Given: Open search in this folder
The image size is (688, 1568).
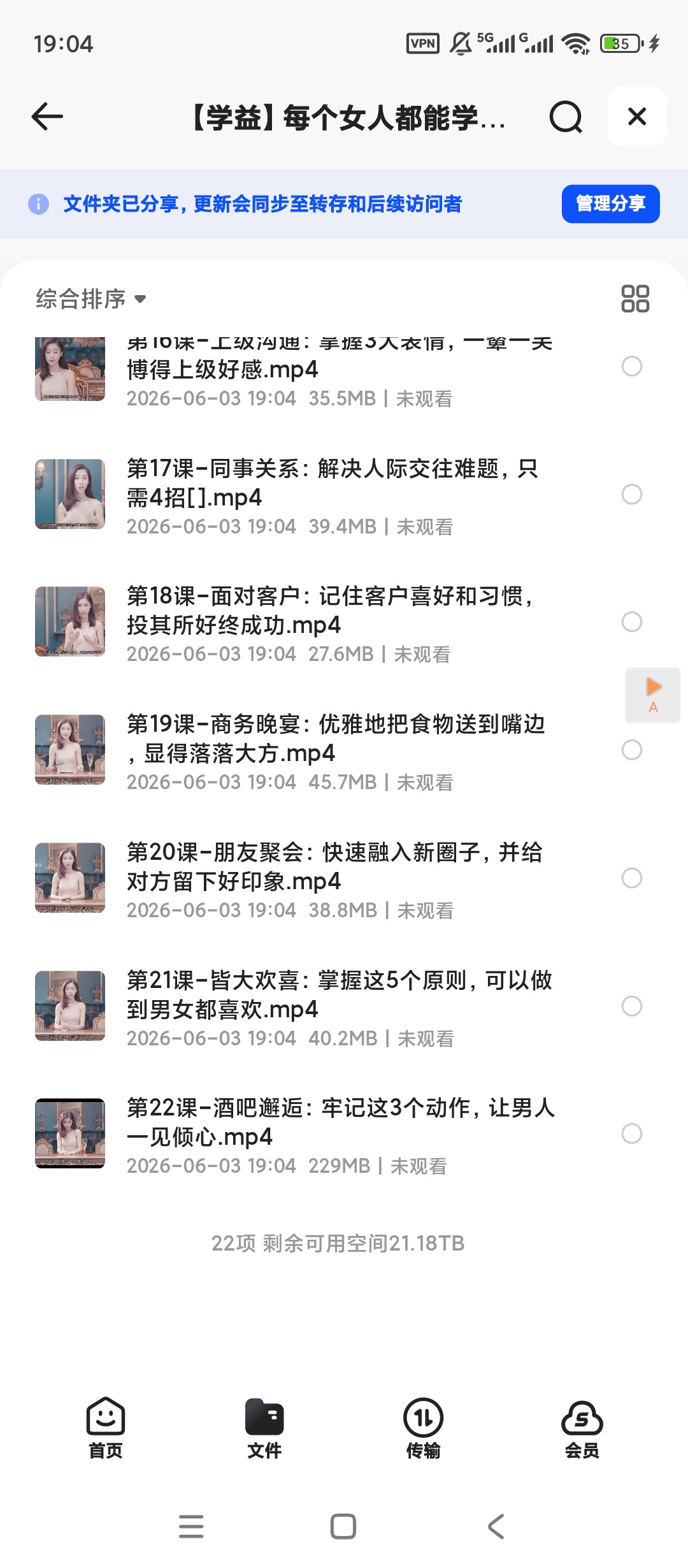Looking at the screenshot, I should (x=566, y=117).
